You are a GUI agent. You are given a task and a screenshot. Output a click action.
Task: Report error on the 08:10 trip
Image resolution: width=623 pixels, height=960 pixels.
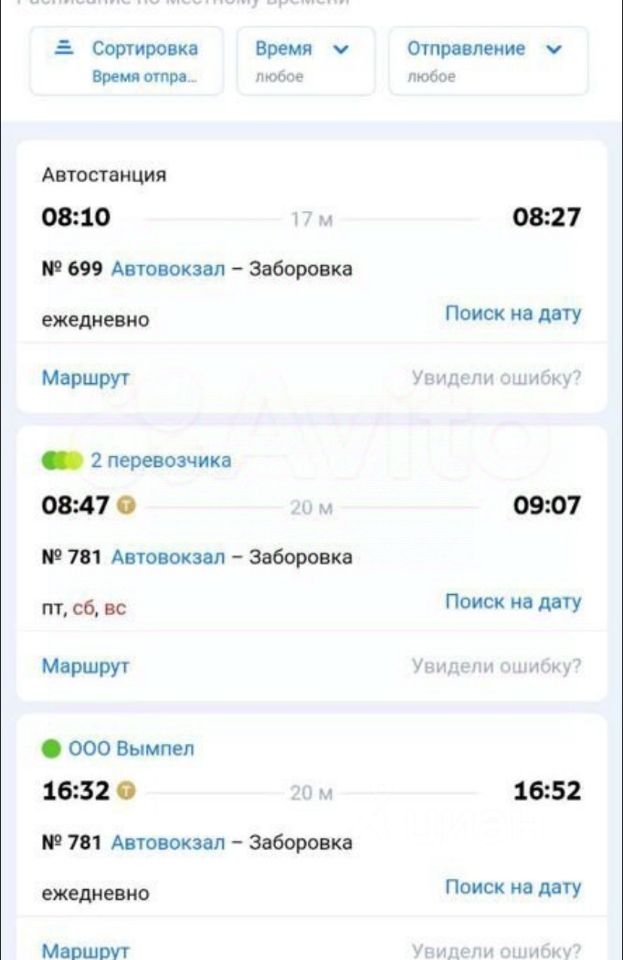(x=496, y=378)
